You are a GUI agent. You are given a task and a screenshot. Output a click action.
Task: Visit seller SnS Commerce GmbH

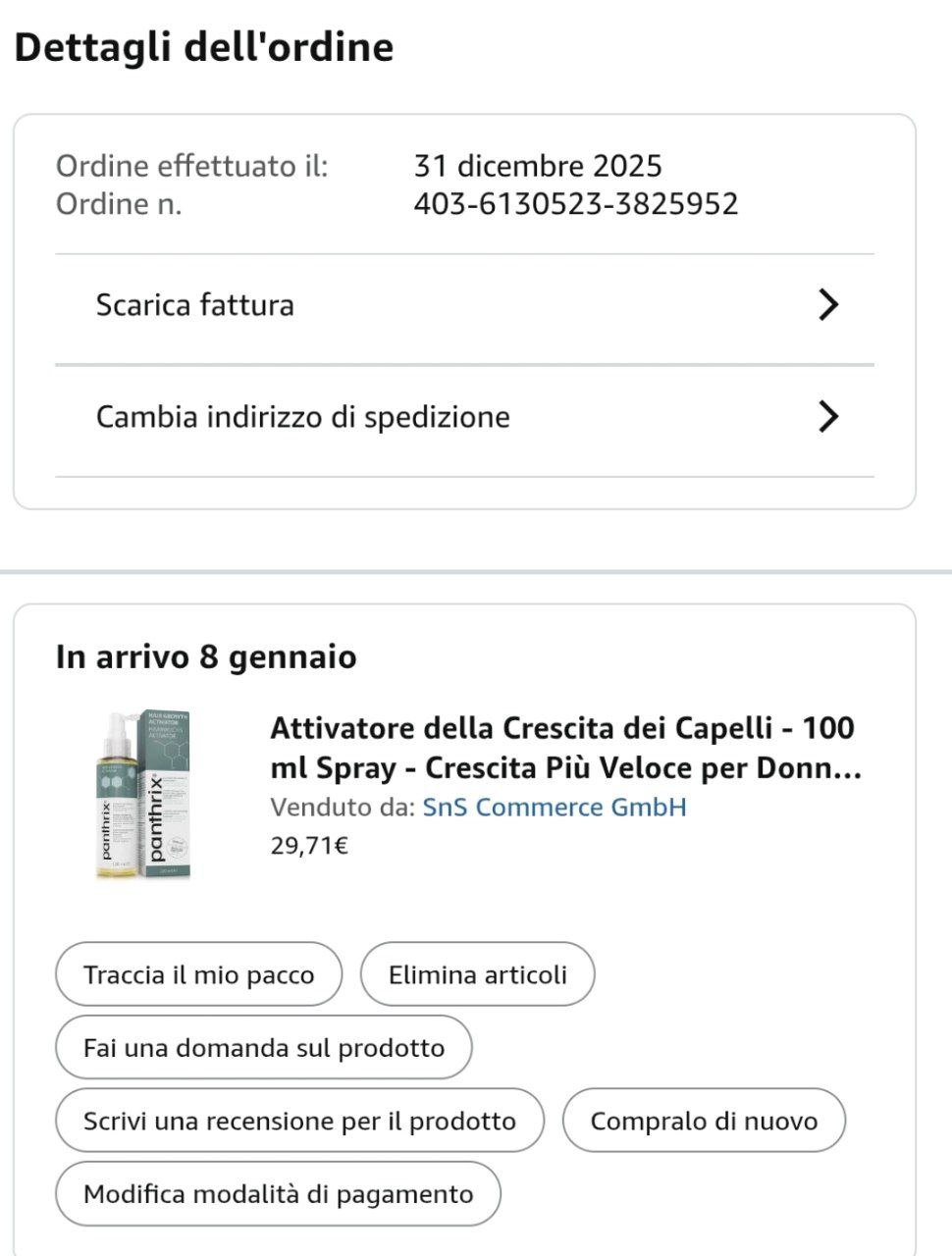click(555, 808)
